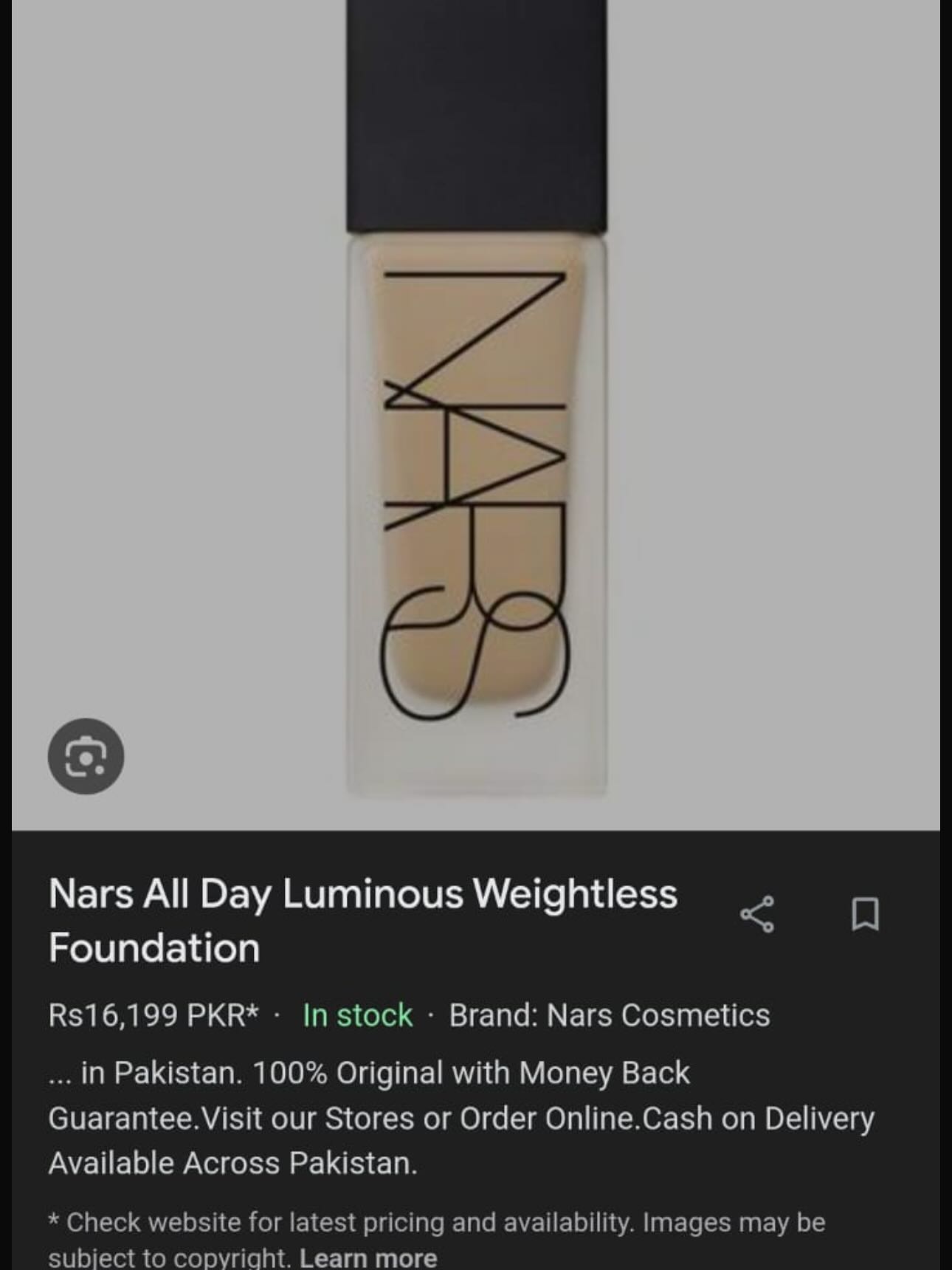Image resolution: width=952 pixels, height=1270 pixels.
Task: Click the product description snippet
Action: 461,1118
